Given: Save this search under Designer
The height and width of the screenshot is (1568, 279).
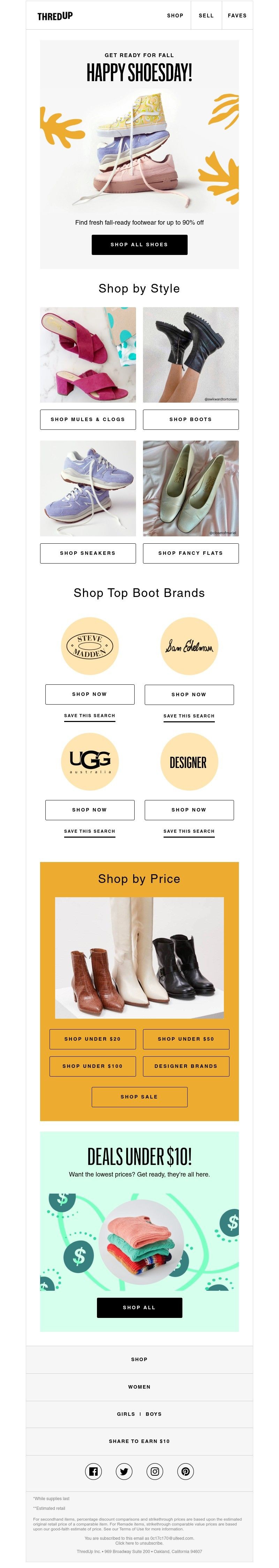Looking at the screenshot, I should (x=189, y=831).
